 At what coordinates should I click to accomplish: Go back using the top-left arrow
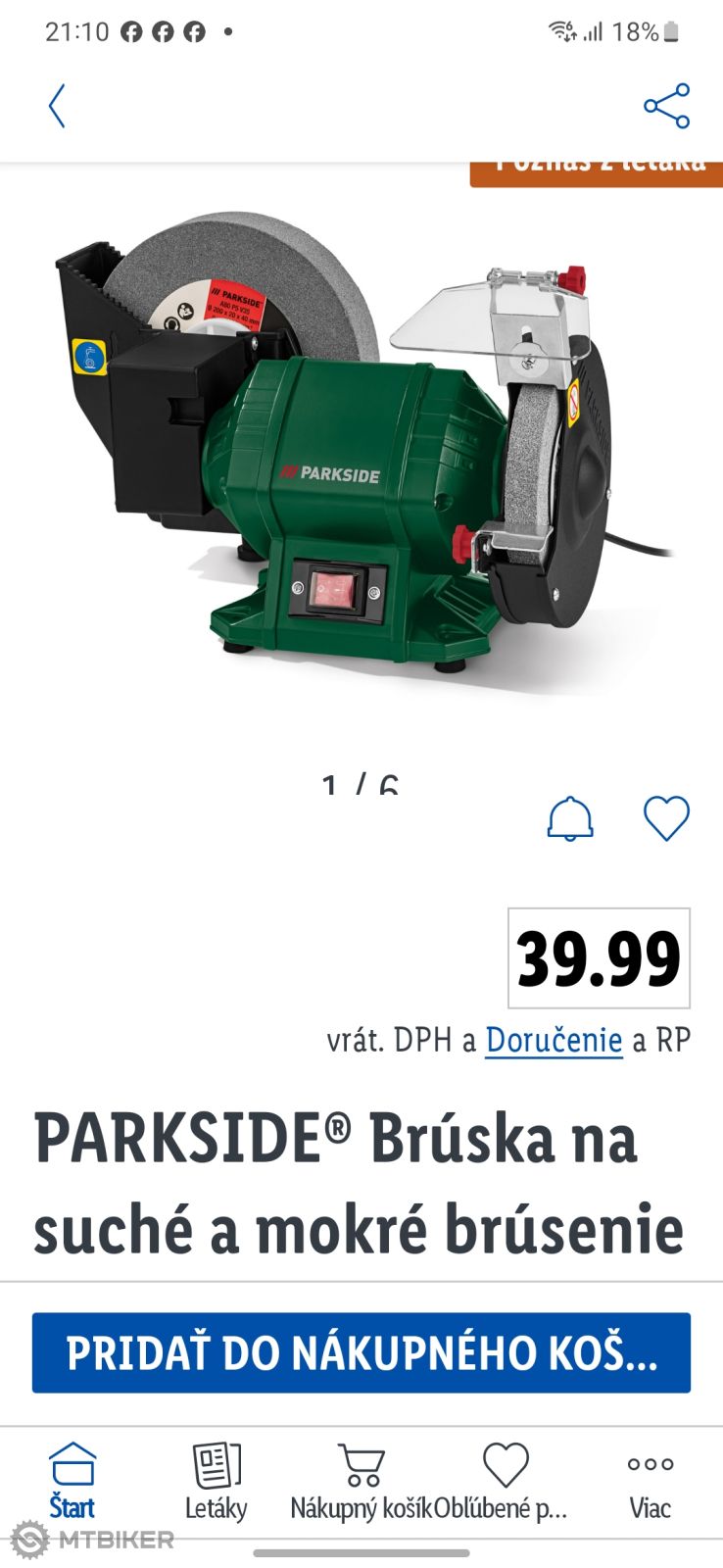click(x=57, y=106)
